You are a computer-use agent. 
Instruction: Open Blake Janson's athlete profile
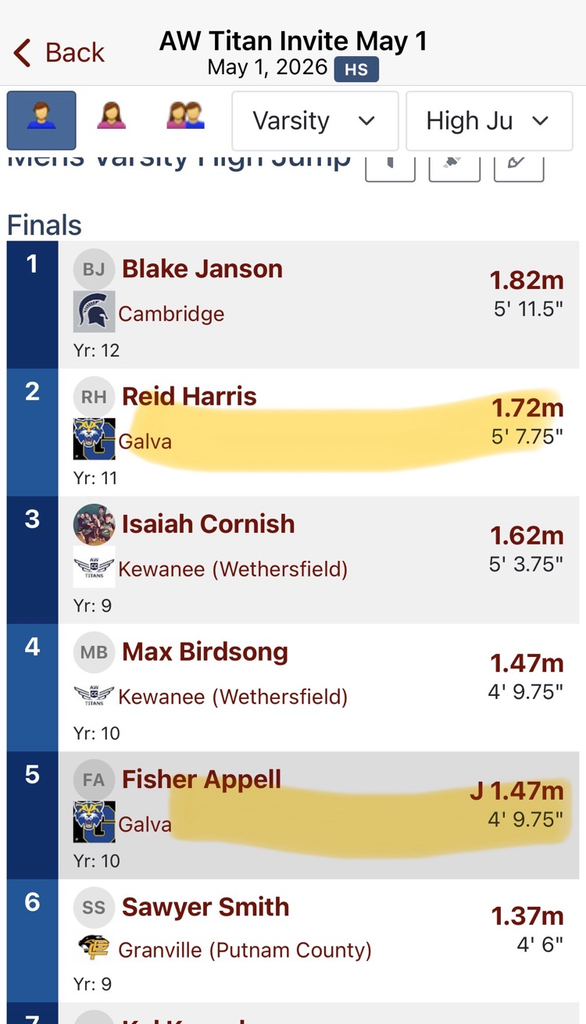click(202, 269)
